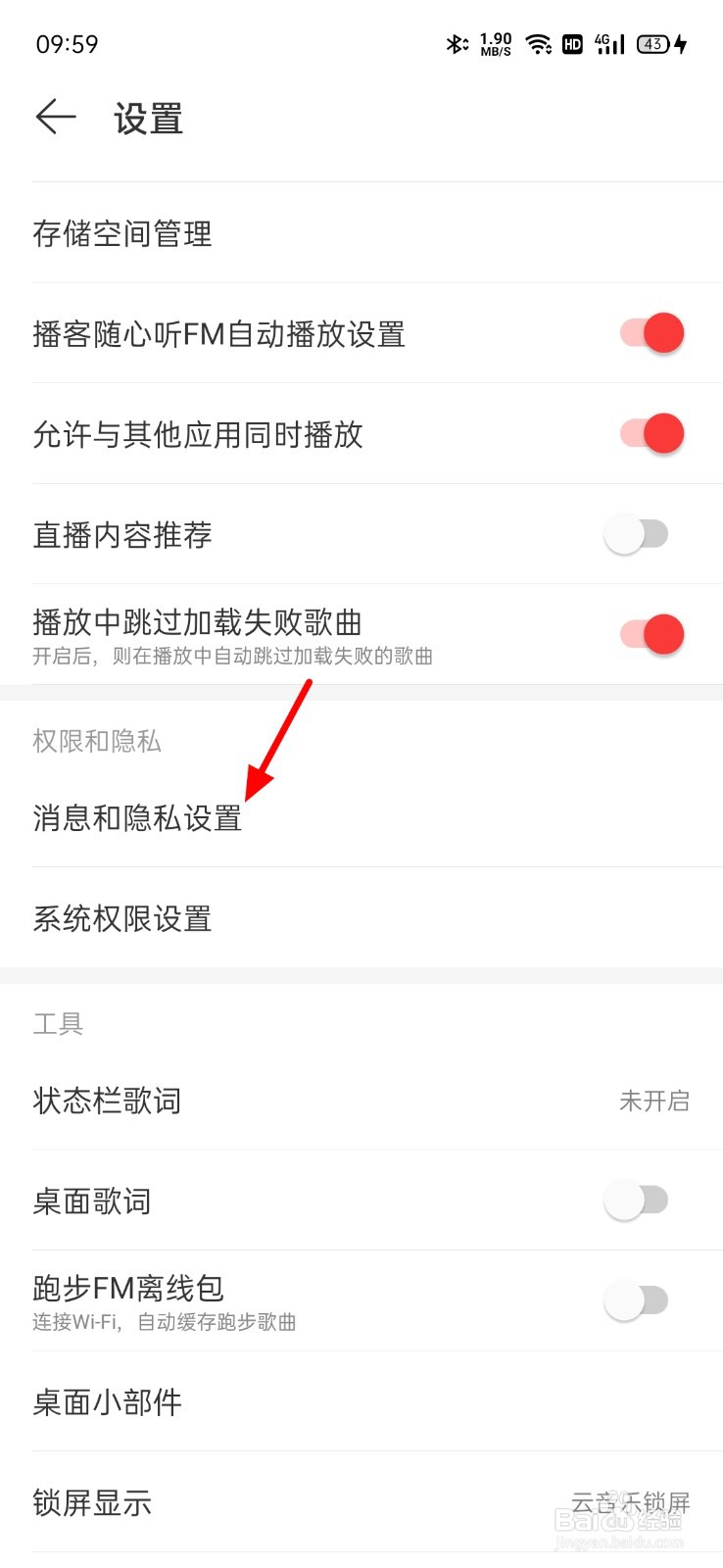Viewport: 723px width, 1568px height.
Task: Tap the back arrow to exit settings
Action: coord(55,117)
